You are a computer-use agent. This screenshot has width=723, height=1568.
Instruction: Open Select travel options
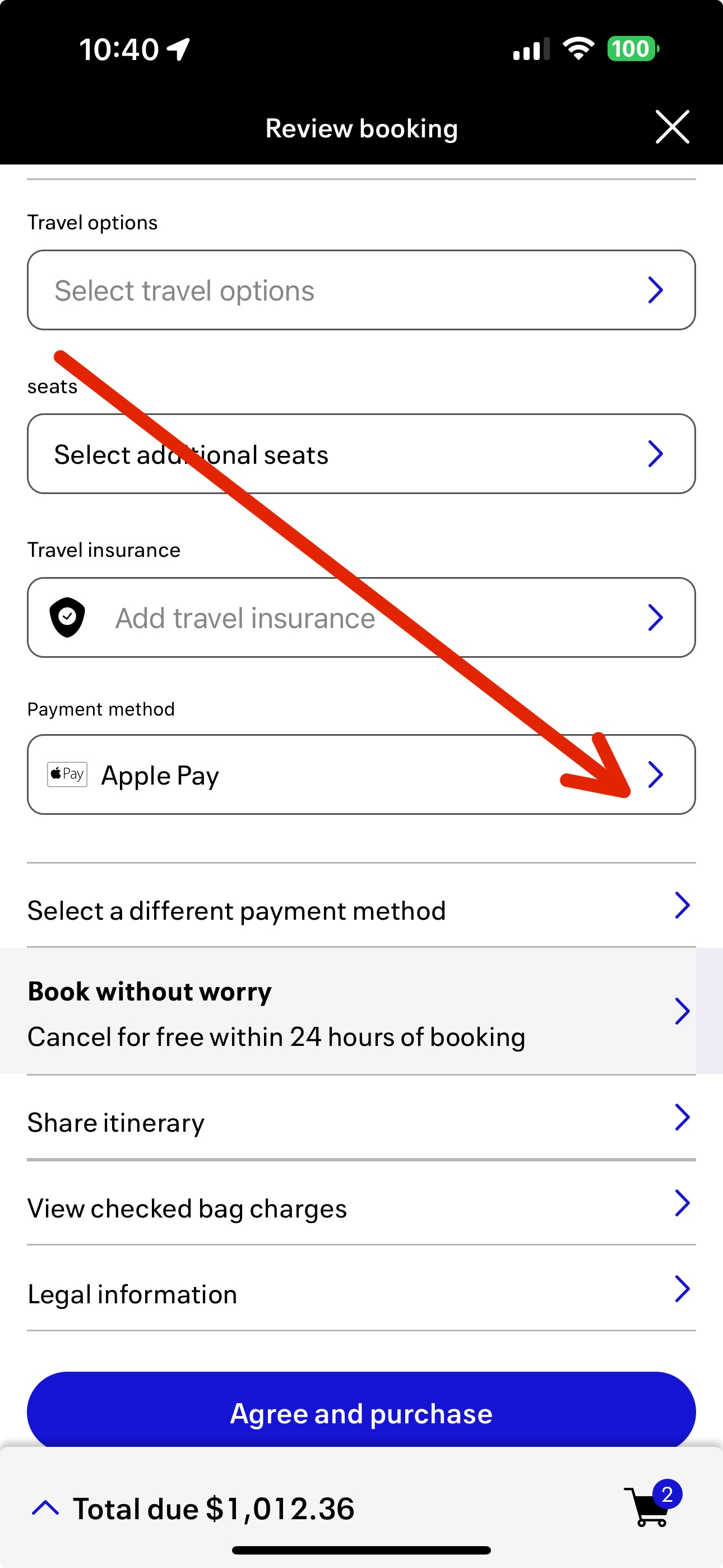[x=361, y=289]
